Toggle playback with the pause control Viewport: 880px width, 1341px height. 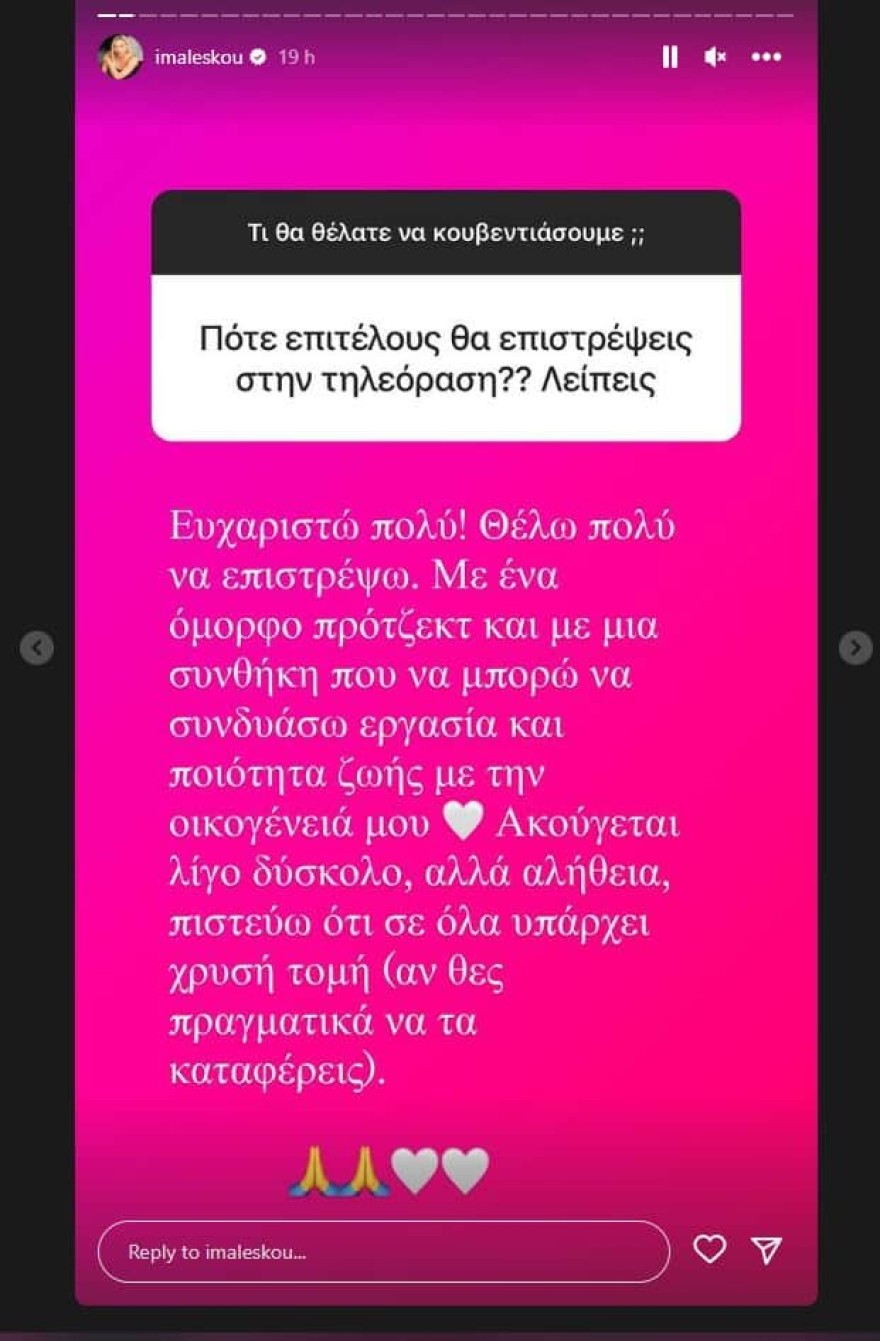tap(670, 57)
